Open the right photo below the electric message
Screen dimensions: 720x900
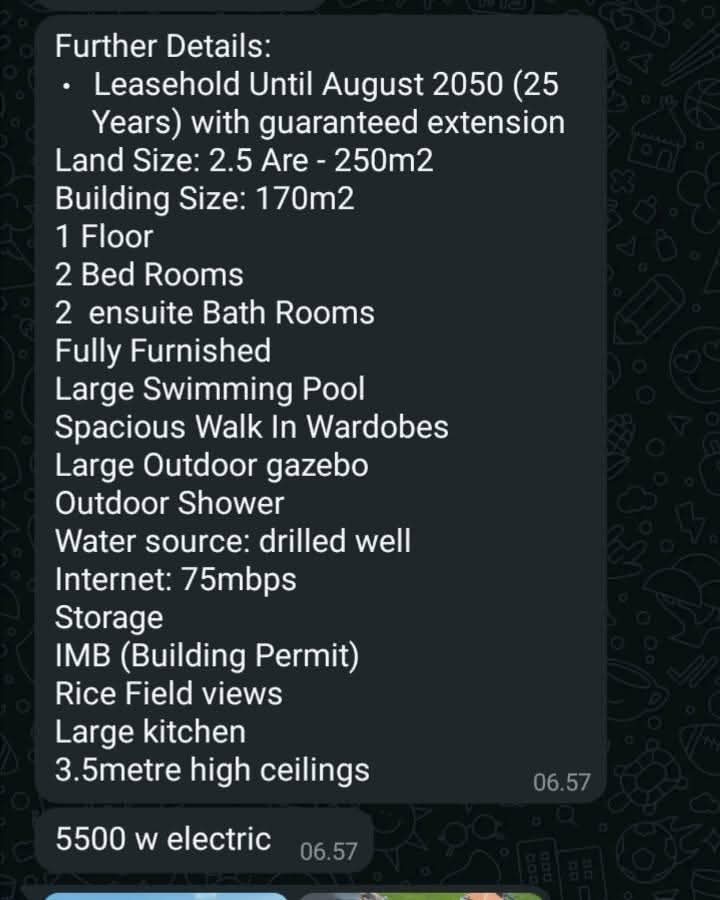coord(420,894)
